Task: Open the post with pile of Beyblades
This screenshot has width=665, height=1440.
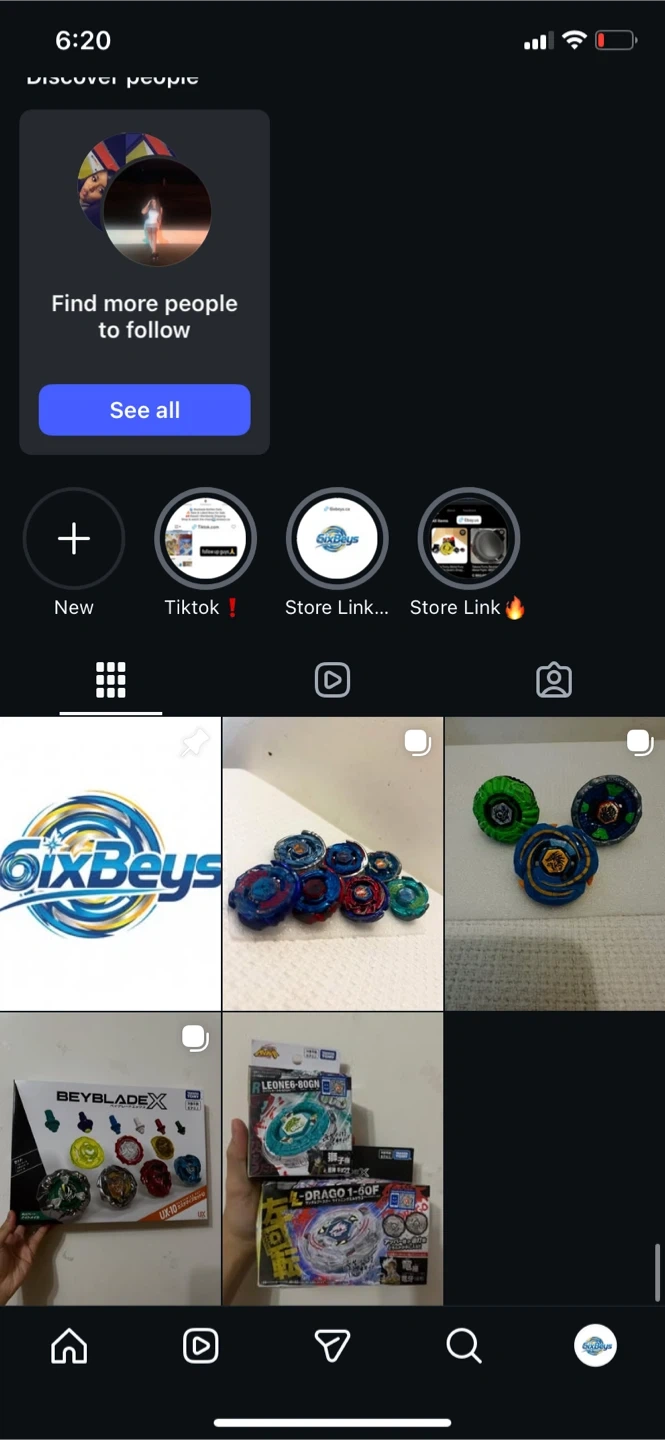Action: [x=332, y=863]
